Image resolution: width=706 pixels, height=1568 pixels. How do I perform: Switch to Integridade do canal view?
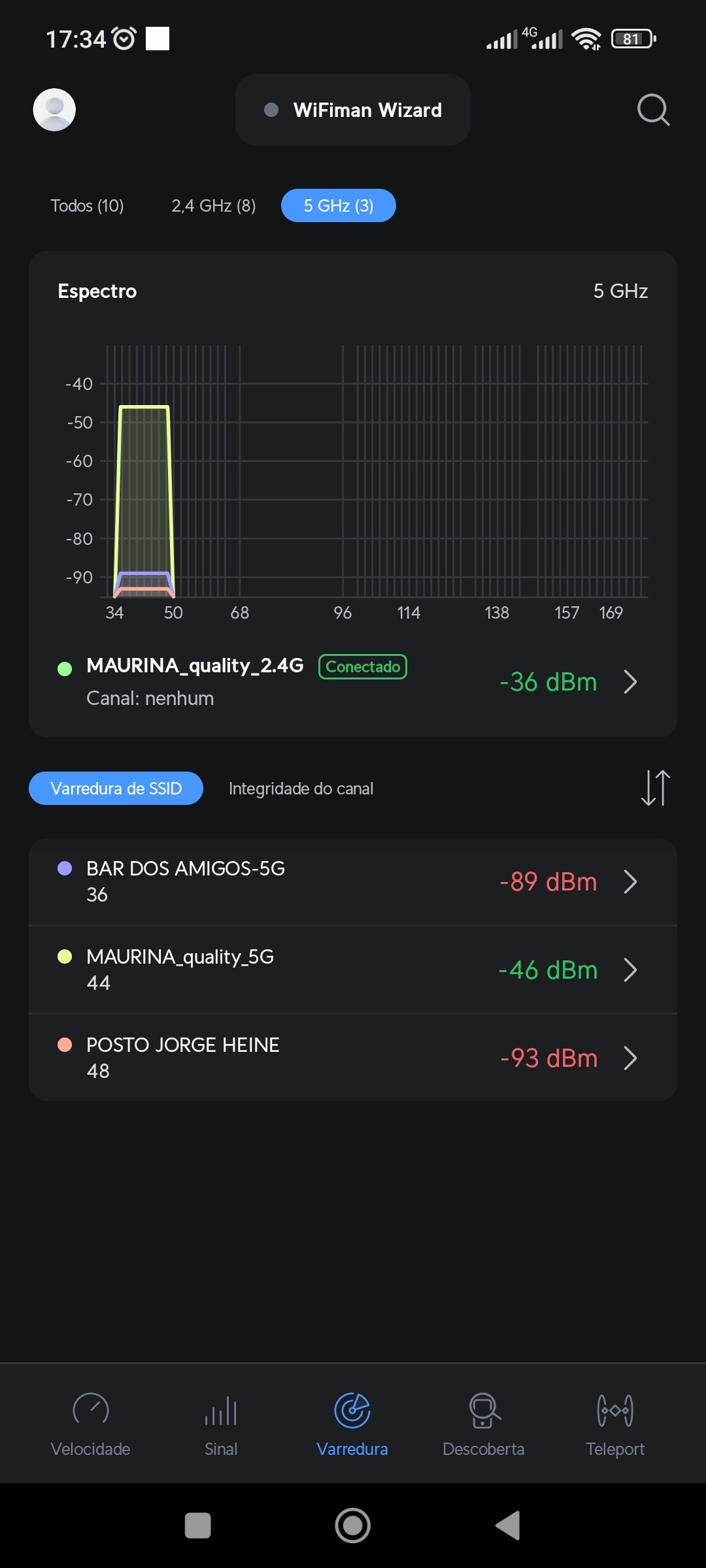click(x=301, y=789)
